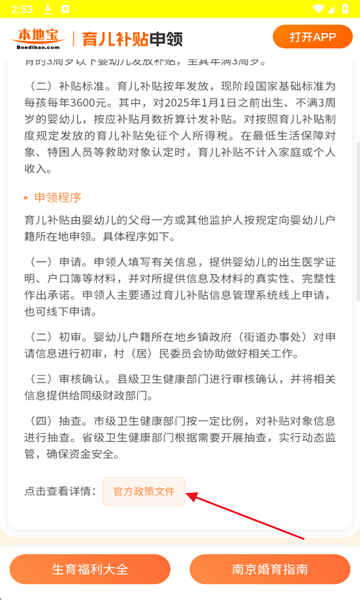Go to the 本地宝 home logo
The image size is (360, 600).
pyautogui.click(x=38, y=39)
